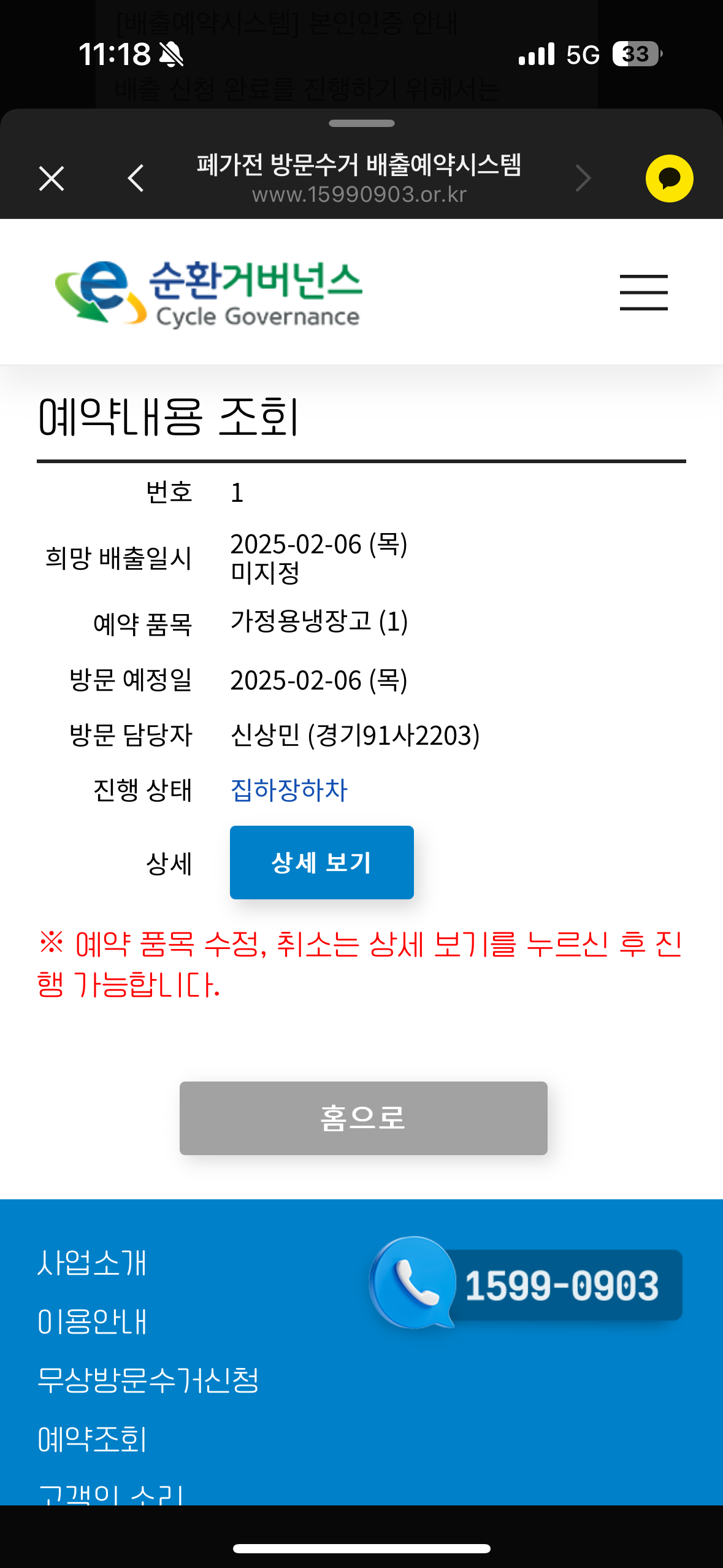Go back to the previous web page
This screenshot has width=723, height=1568.
136,179
